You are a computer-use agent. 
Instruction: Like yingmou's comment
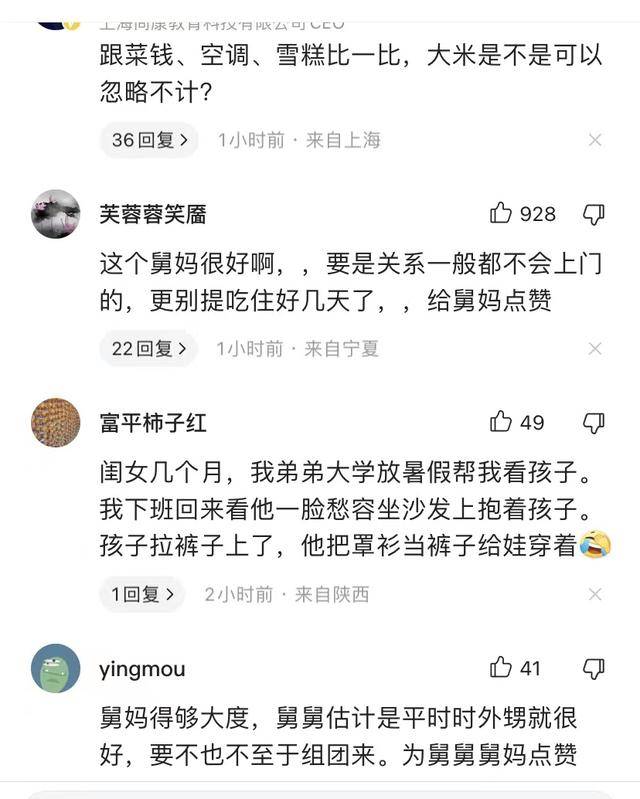[x=501, y=668]
